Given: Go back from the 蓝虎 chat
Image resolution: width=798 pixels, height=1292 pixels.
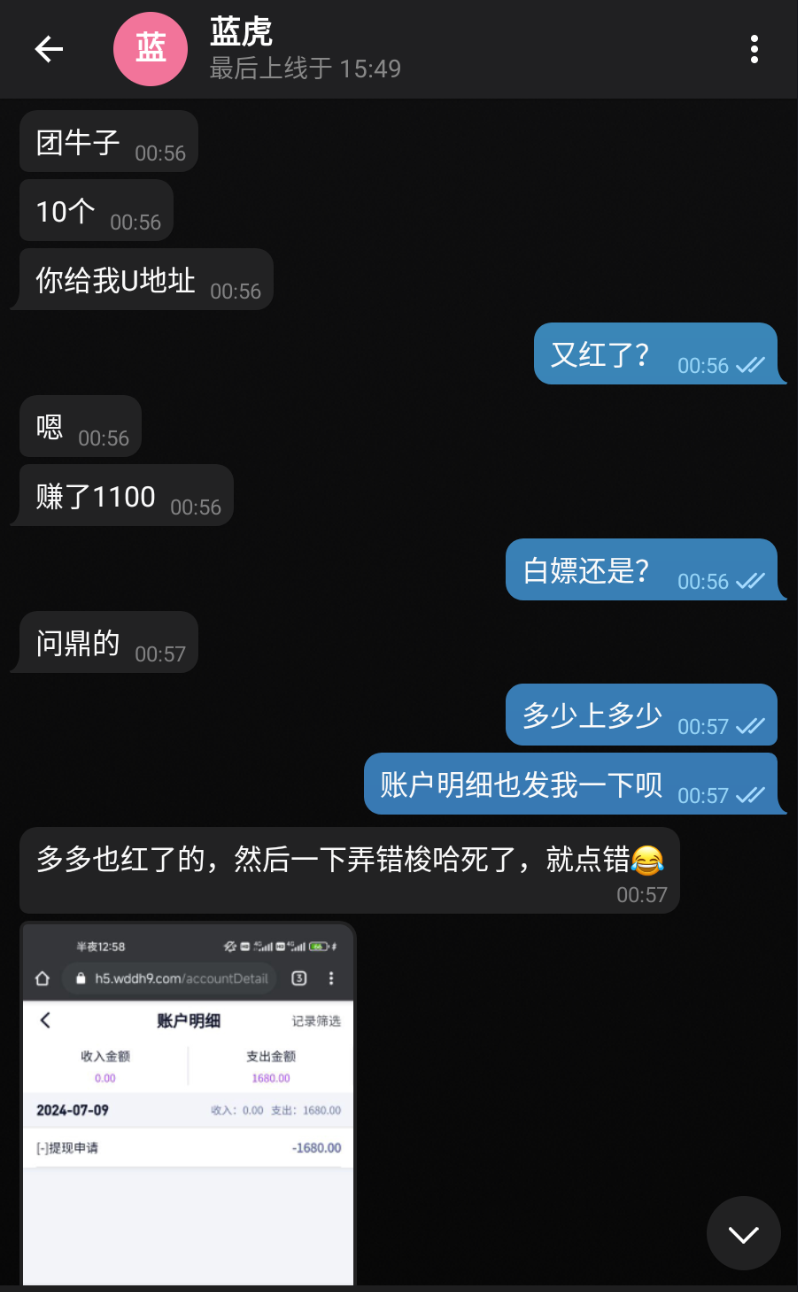Looking at the screenshot, I should 48,49.
